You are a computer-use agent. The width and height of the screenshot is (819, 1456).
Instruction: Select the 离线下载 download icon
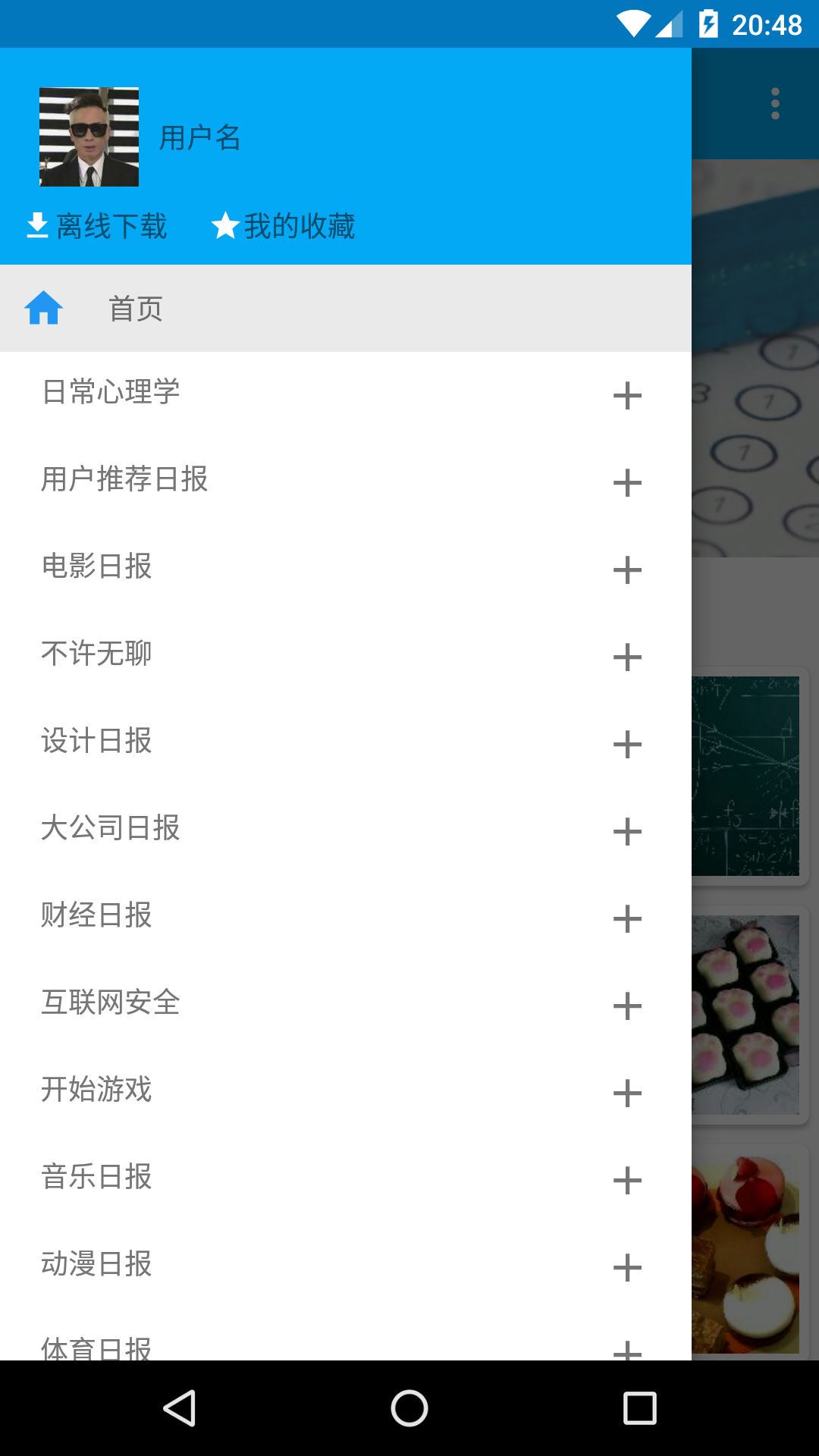coord(36,225)
